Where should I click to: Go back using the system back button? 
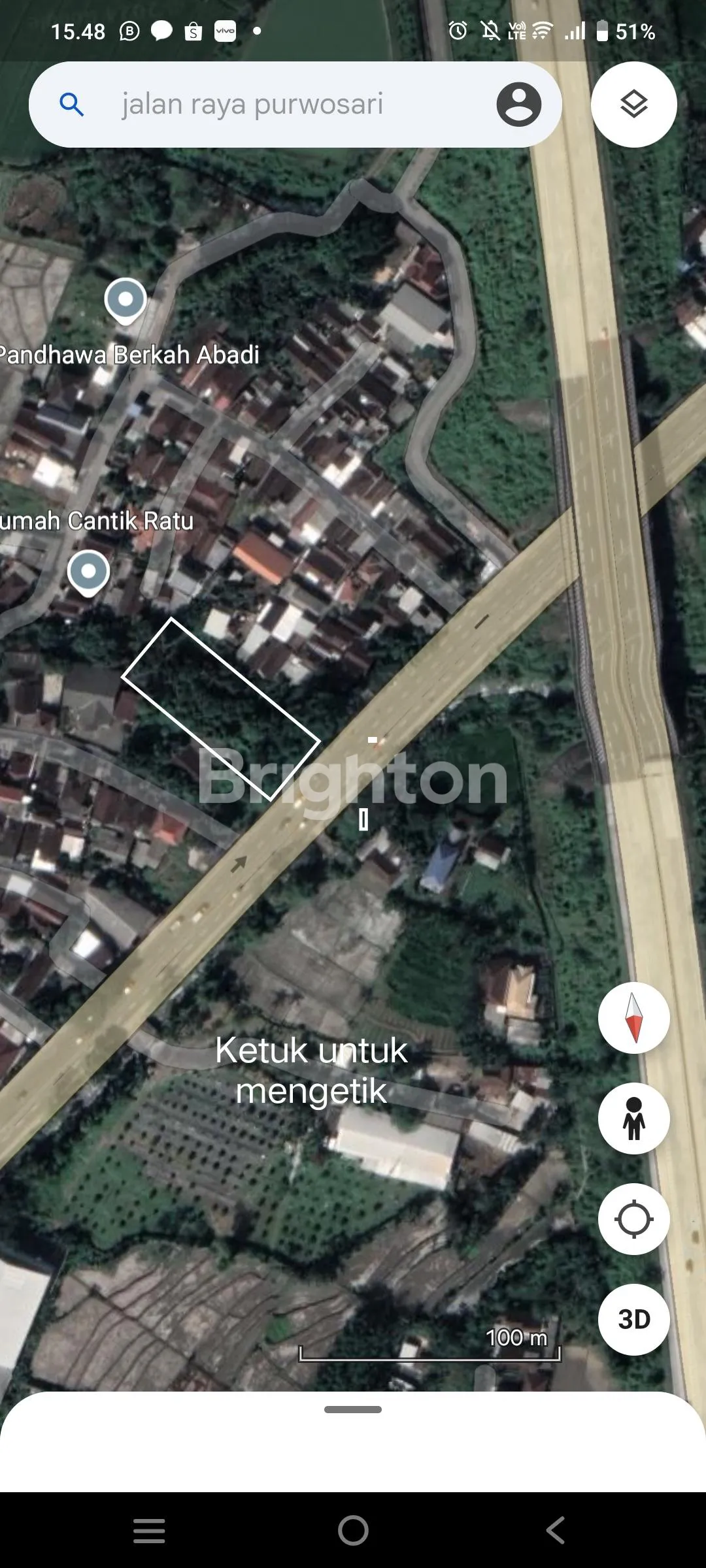click(x=555, y=1530)
